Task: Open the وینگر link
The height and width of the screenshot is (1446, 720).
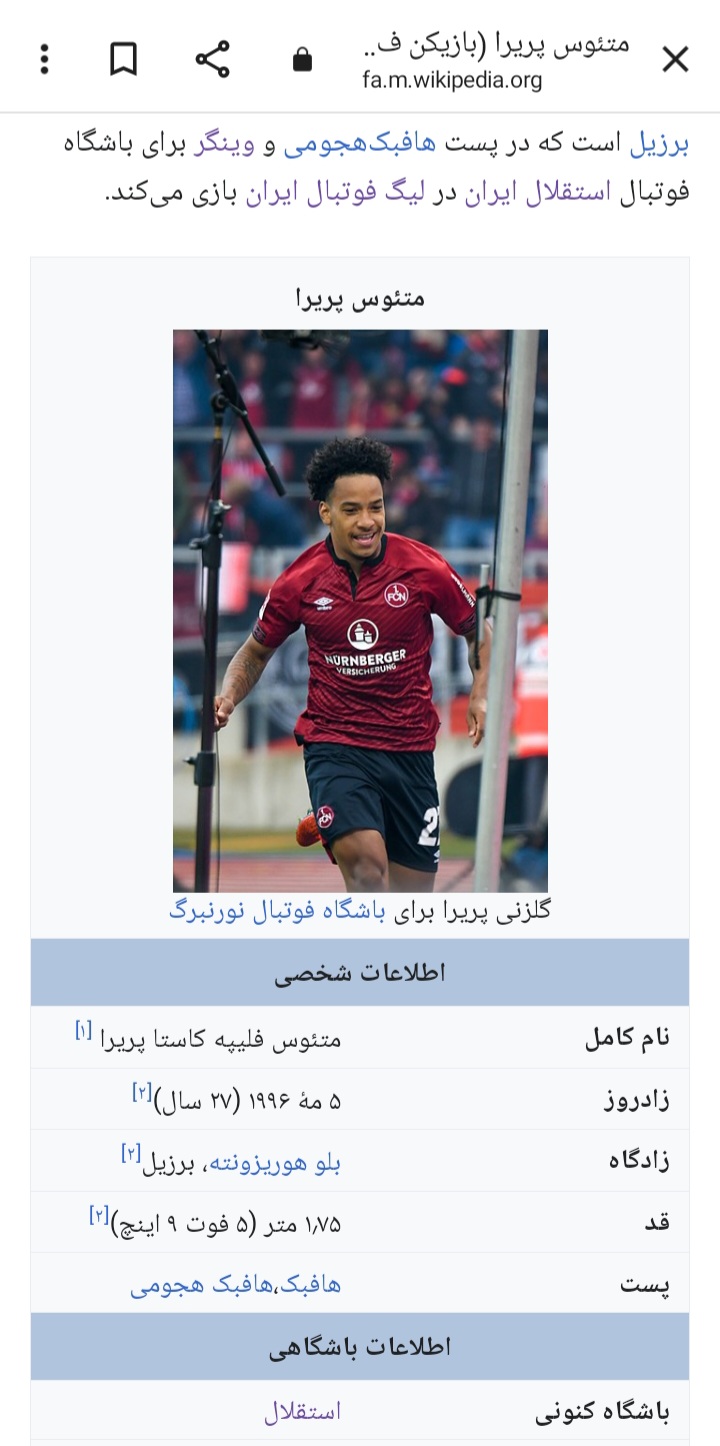Action: [x=224, y=143]
